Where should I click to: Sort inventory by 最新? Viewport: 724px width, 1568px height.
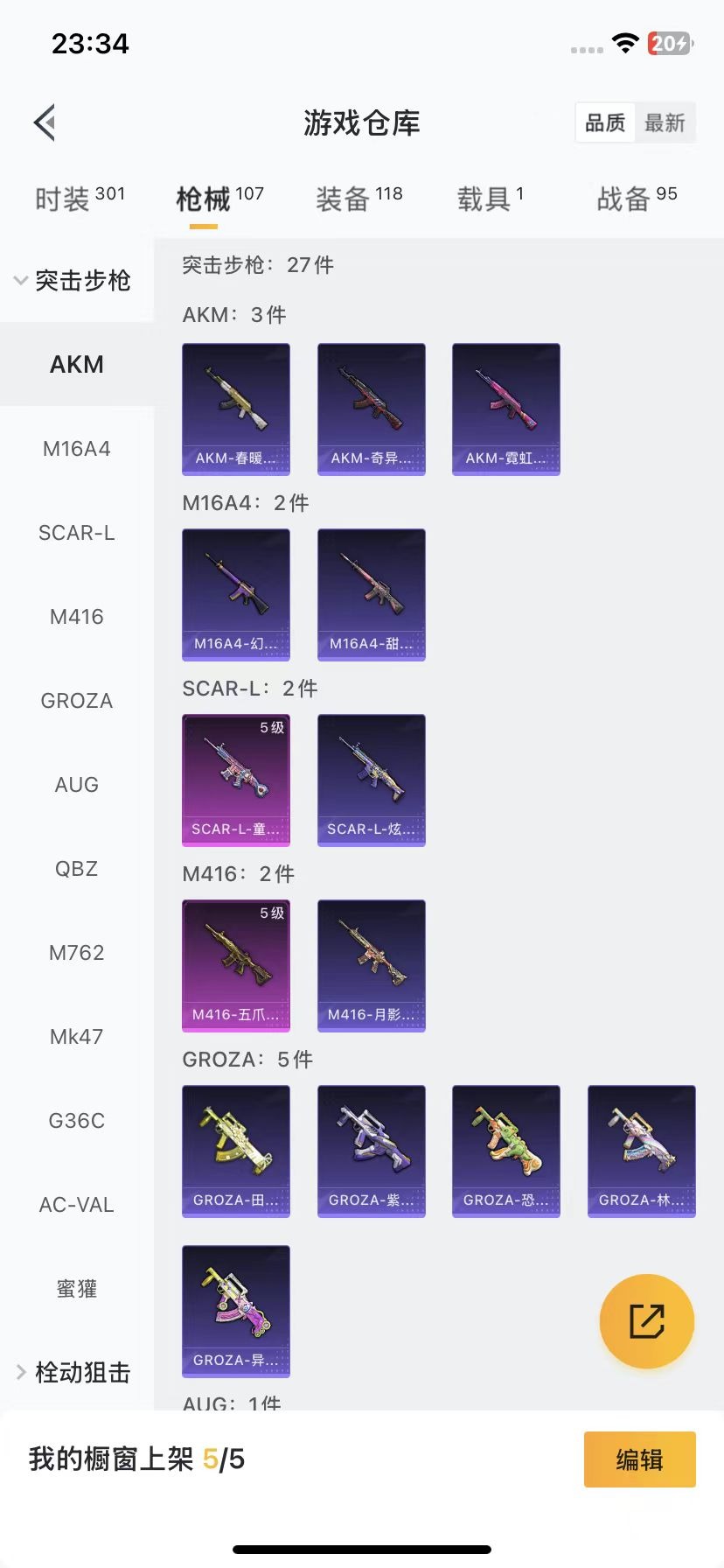pyautogui.click(x=665, y=123)
